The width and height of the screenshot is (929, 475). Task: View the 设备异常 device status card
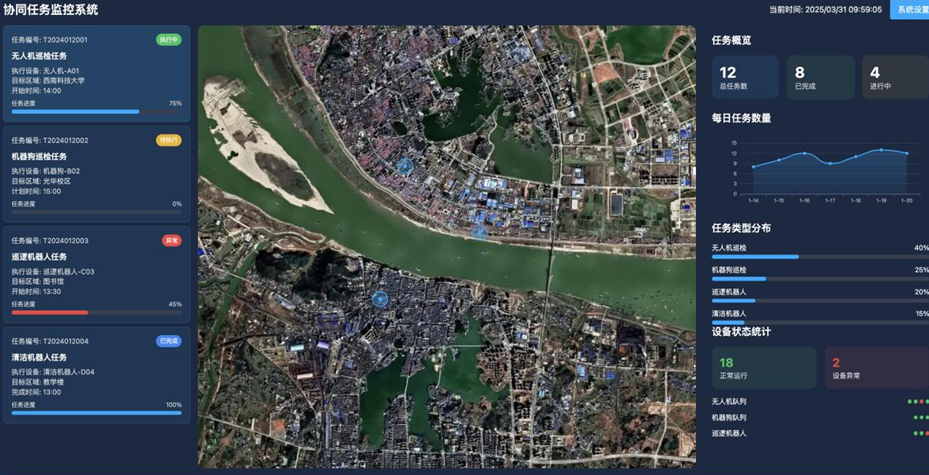876,368
